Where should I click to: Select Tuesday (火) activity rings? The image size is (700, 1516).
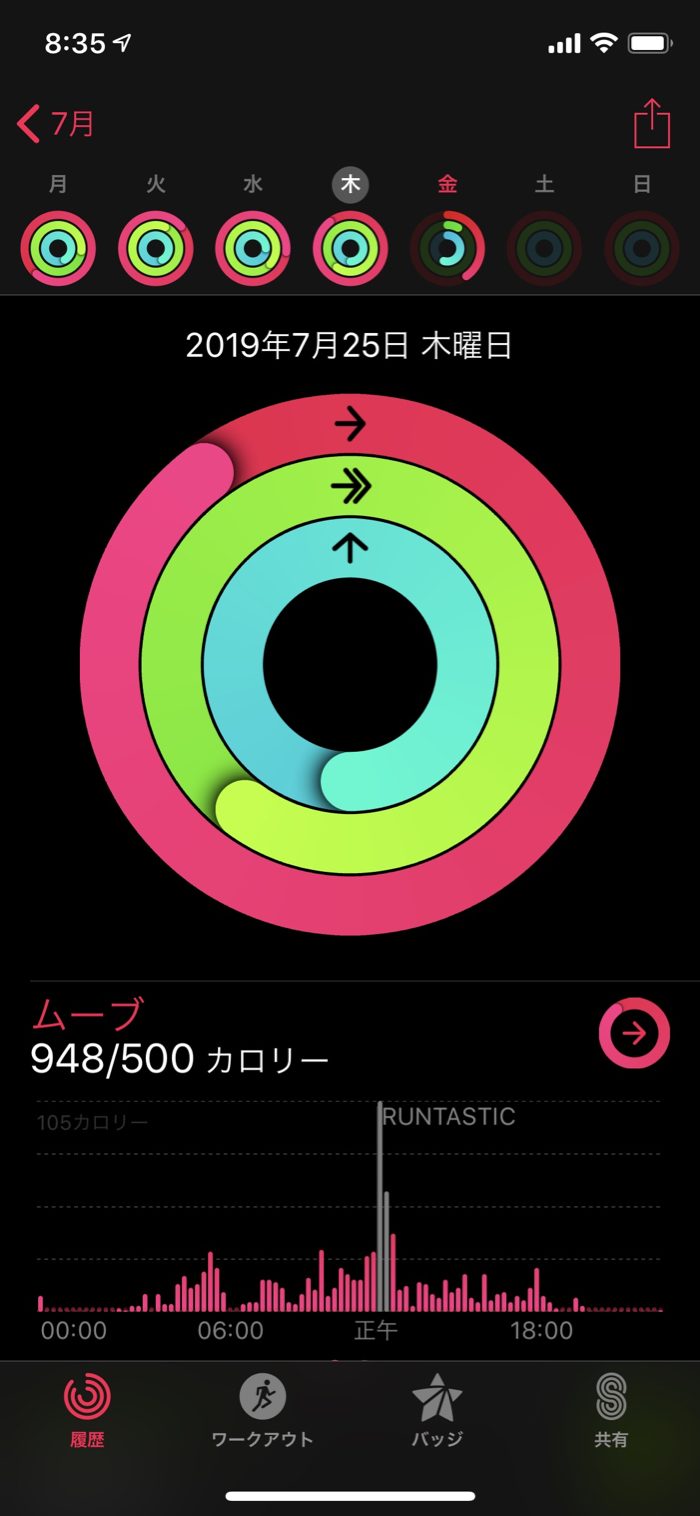click(x=156, y=247)
